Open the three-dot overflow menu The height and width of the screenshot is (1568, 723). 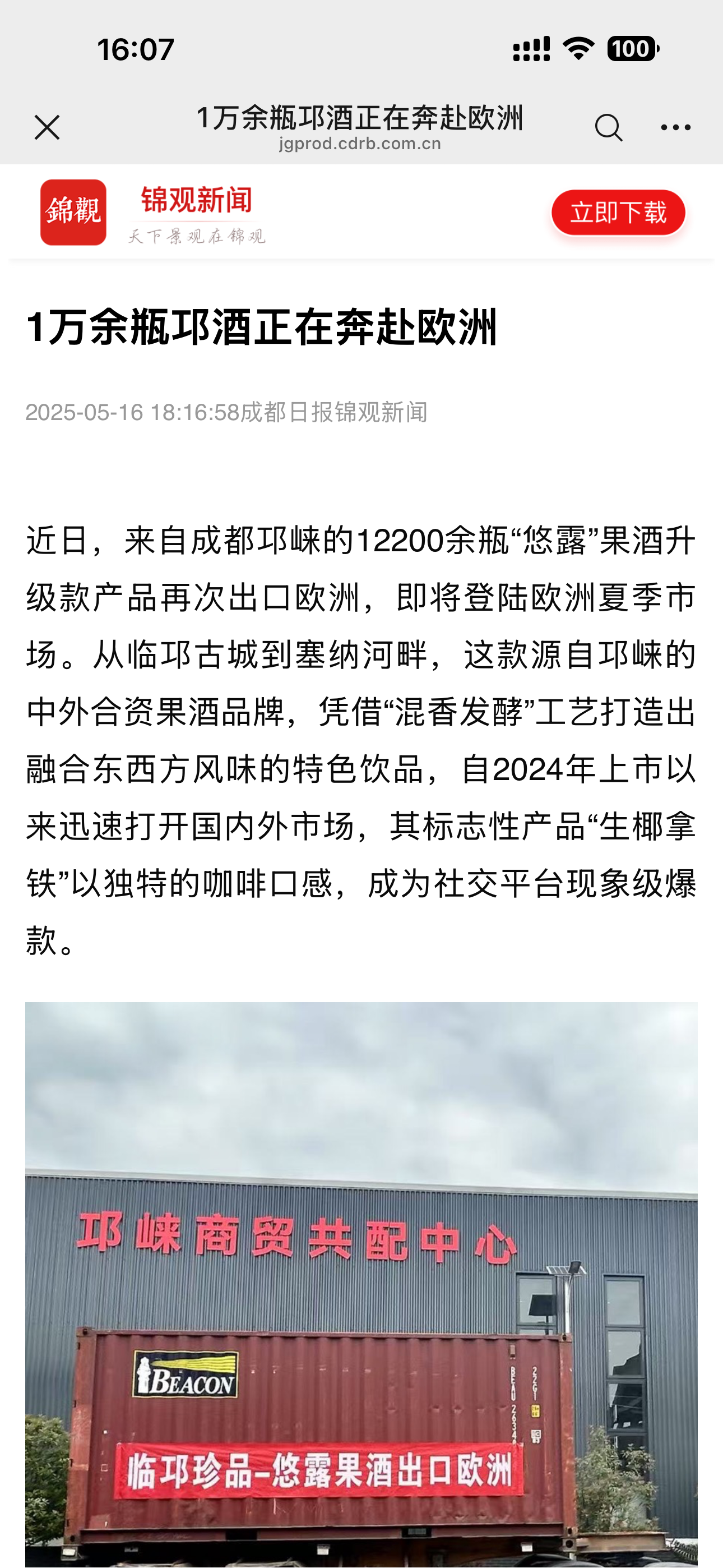point(675,128)
